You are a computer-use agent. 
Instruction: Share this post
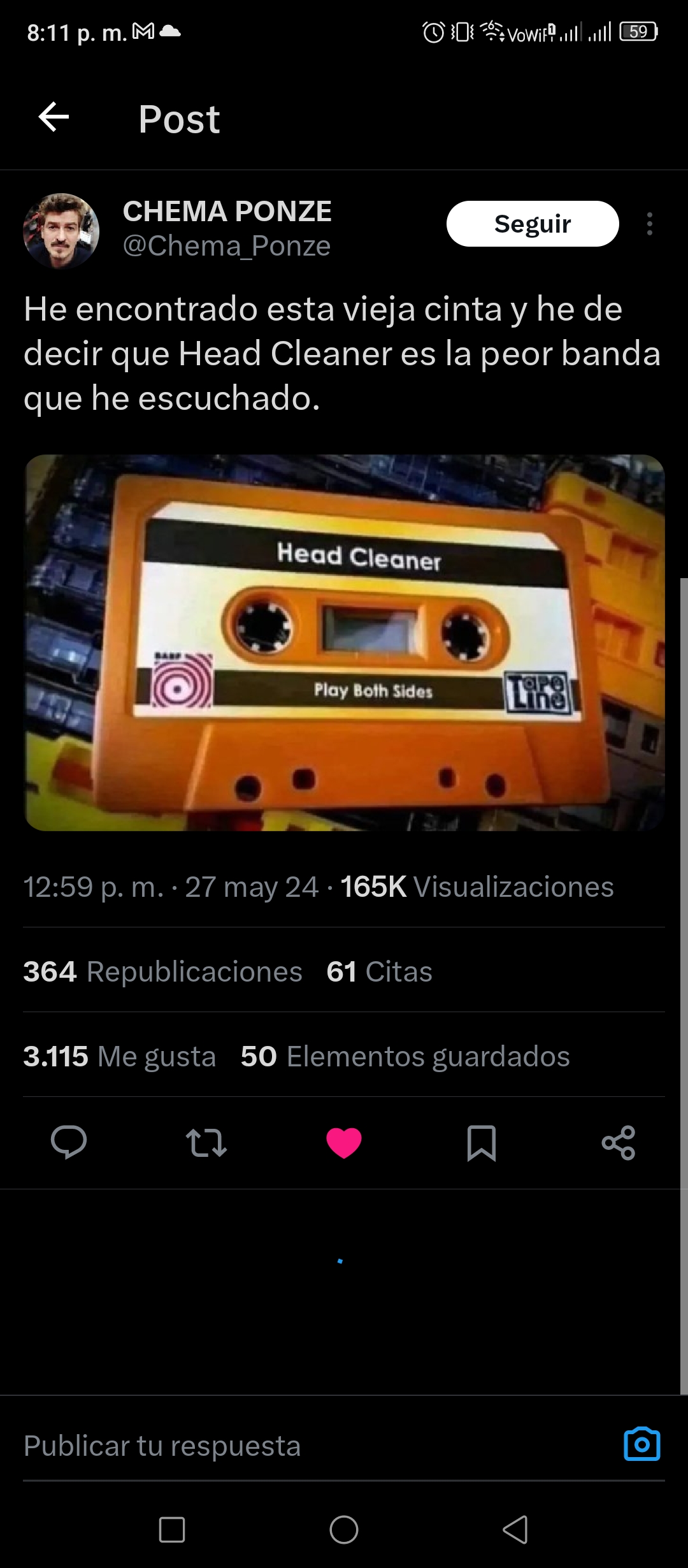[619, 1142]
